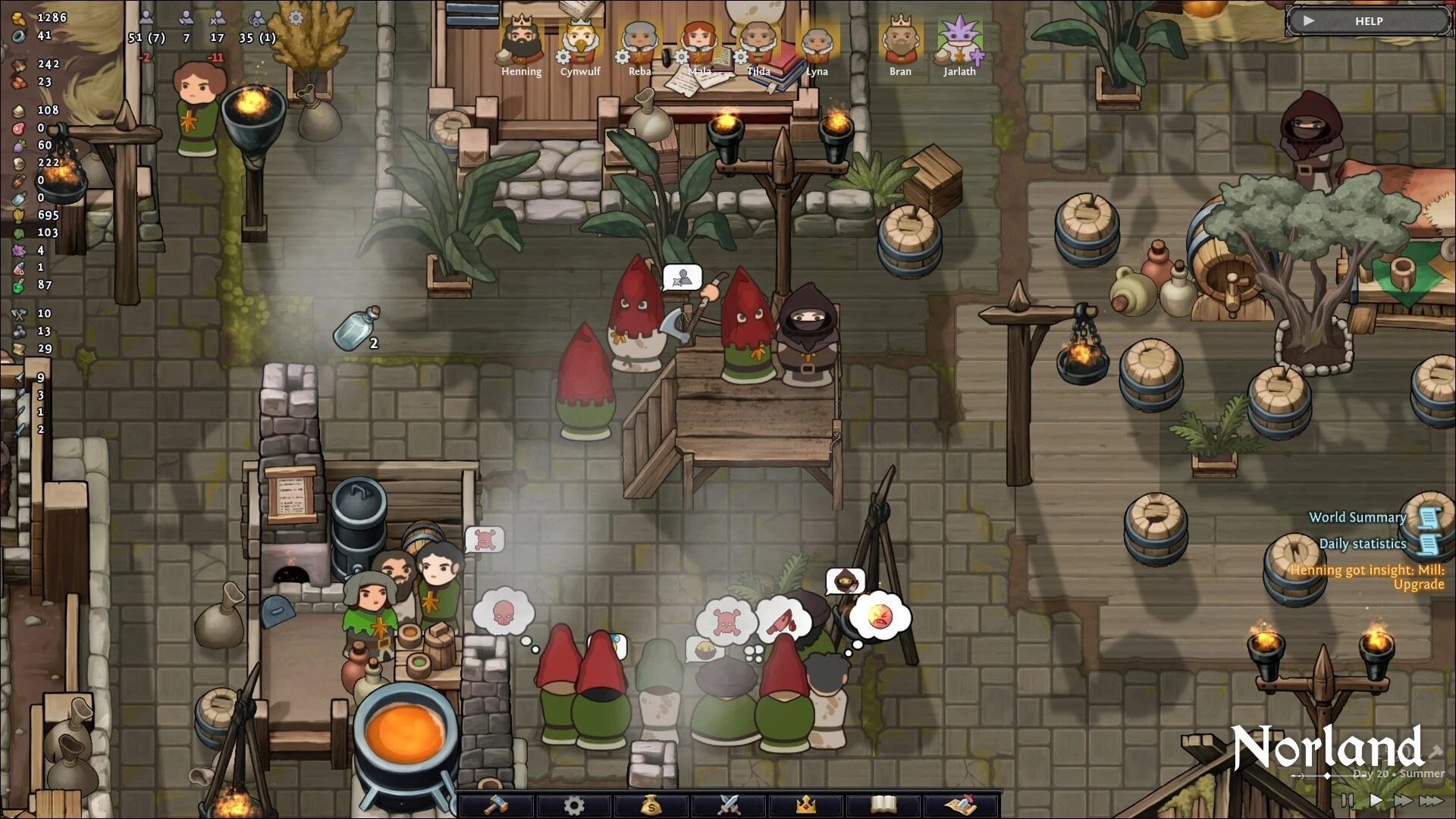The image size is (1456, 819).
Task: Open the HELP button
Action: (1368, 21)
